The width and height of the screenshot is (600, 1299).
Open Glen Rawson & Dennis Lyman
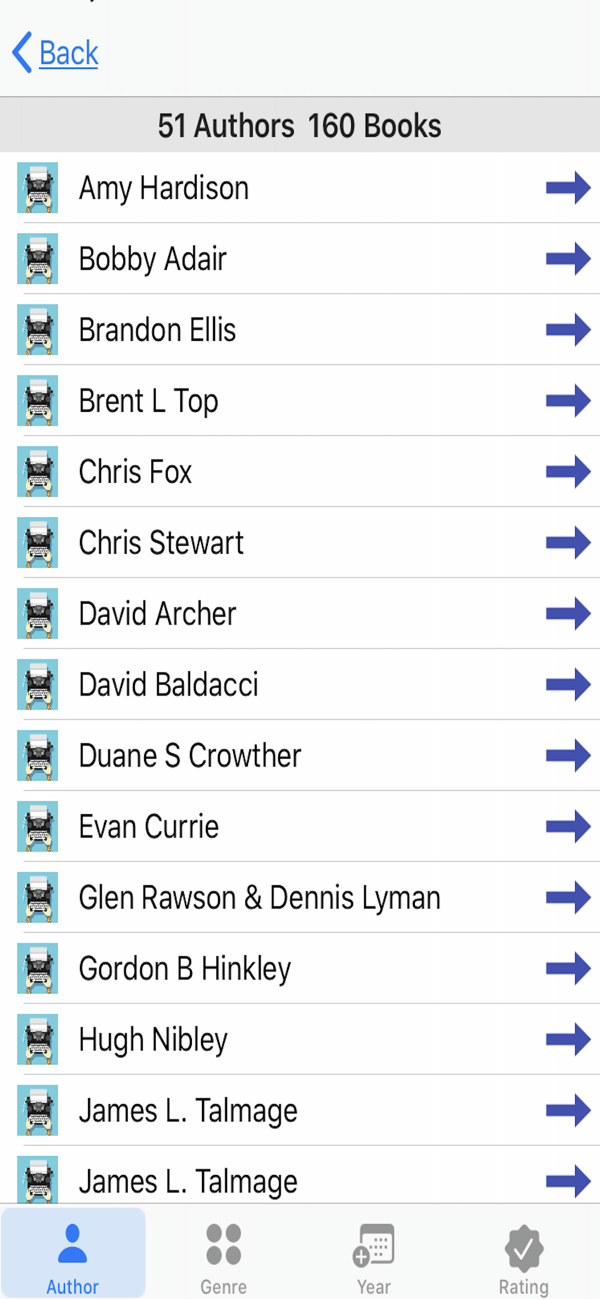tap(300, 898)
